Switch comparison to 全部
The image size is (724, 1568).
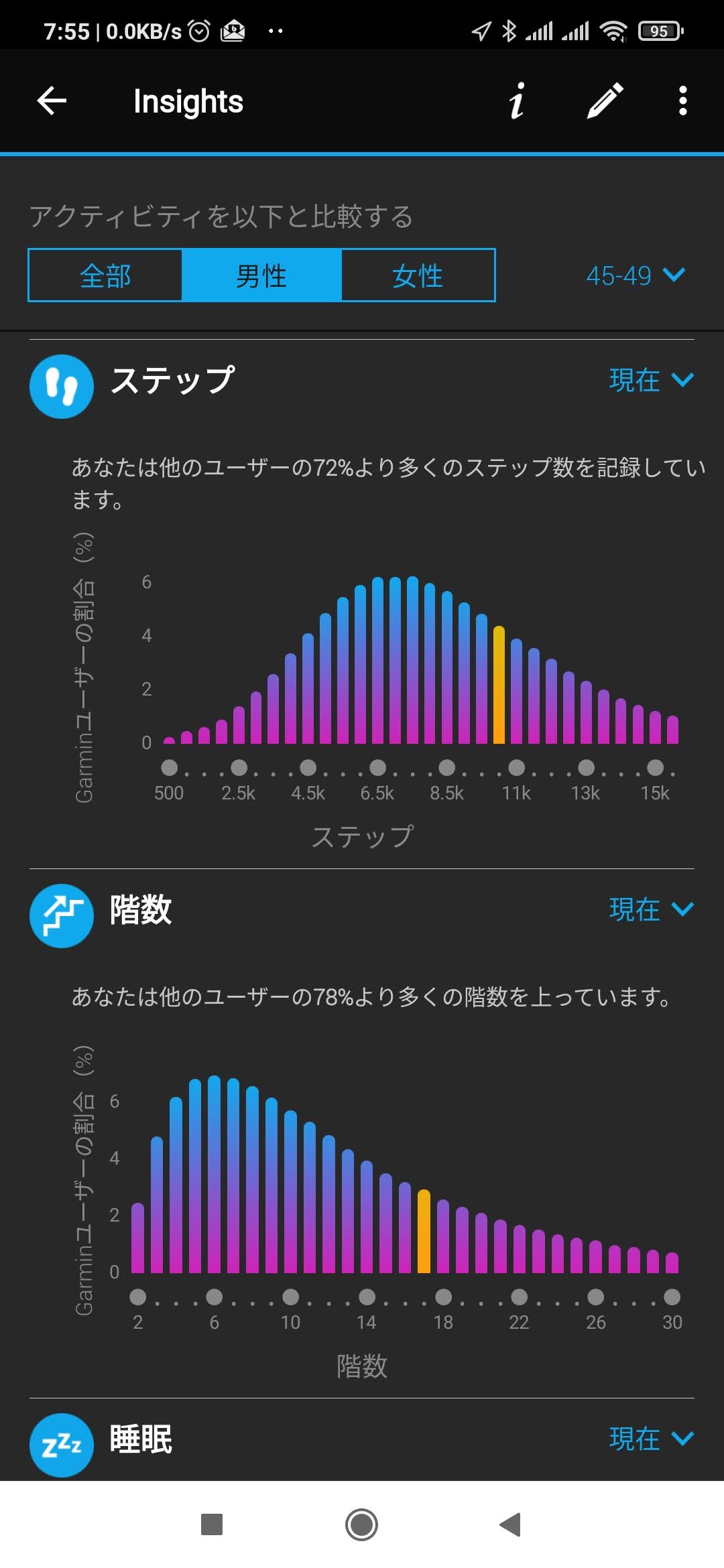coord(105,275)
